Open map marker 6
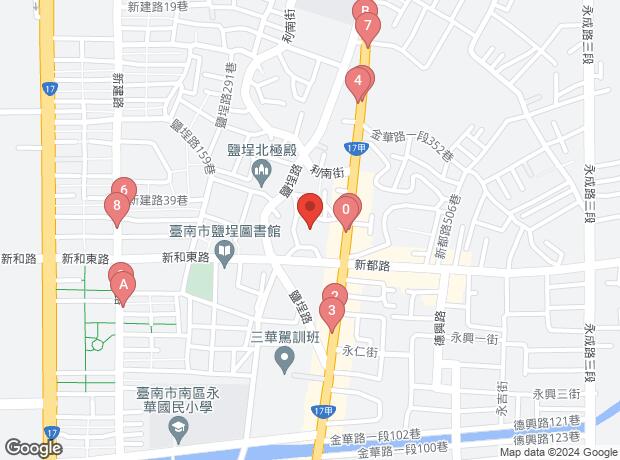The width and height of the screenshot is (620, 460). 123,189
